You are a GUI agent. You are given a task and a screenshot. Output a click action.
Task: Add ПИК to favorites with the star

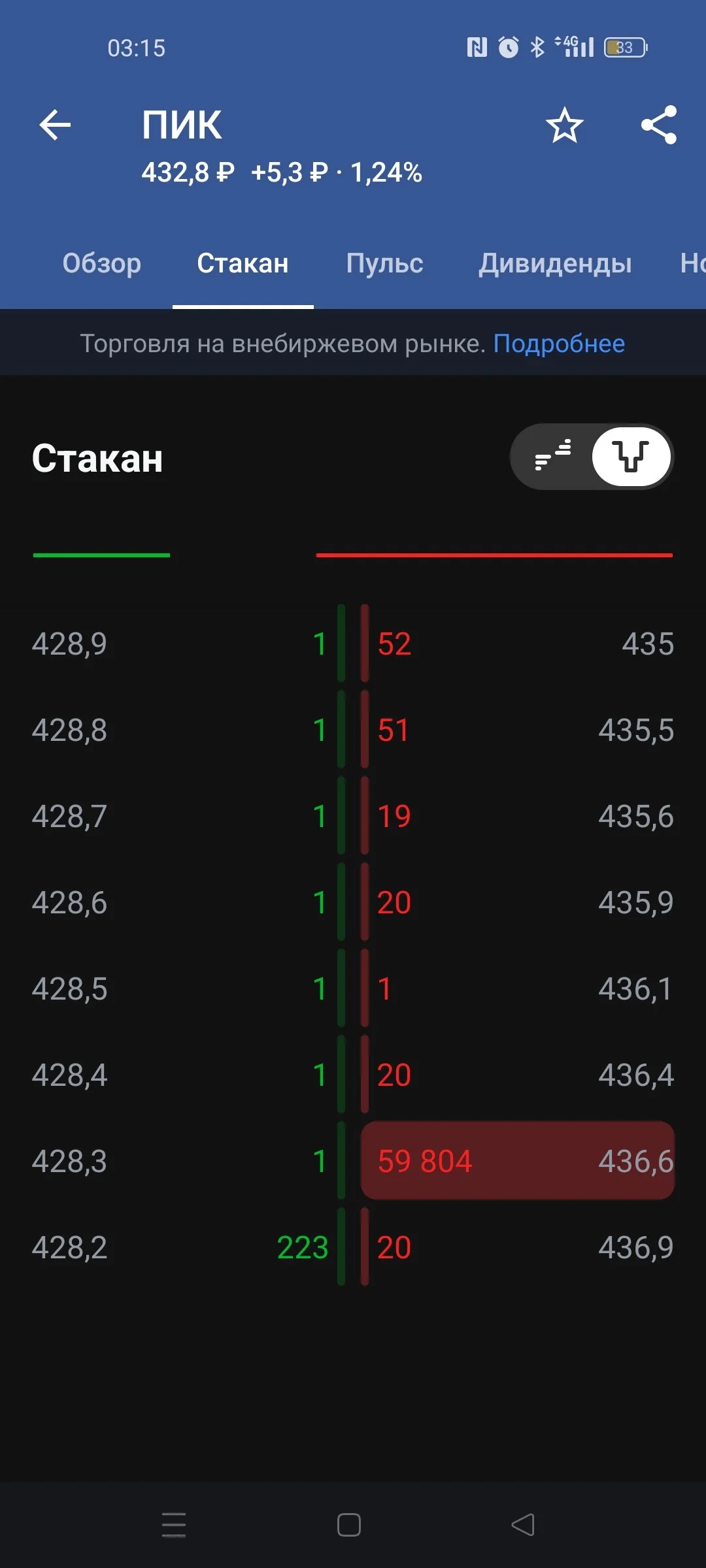564,125
